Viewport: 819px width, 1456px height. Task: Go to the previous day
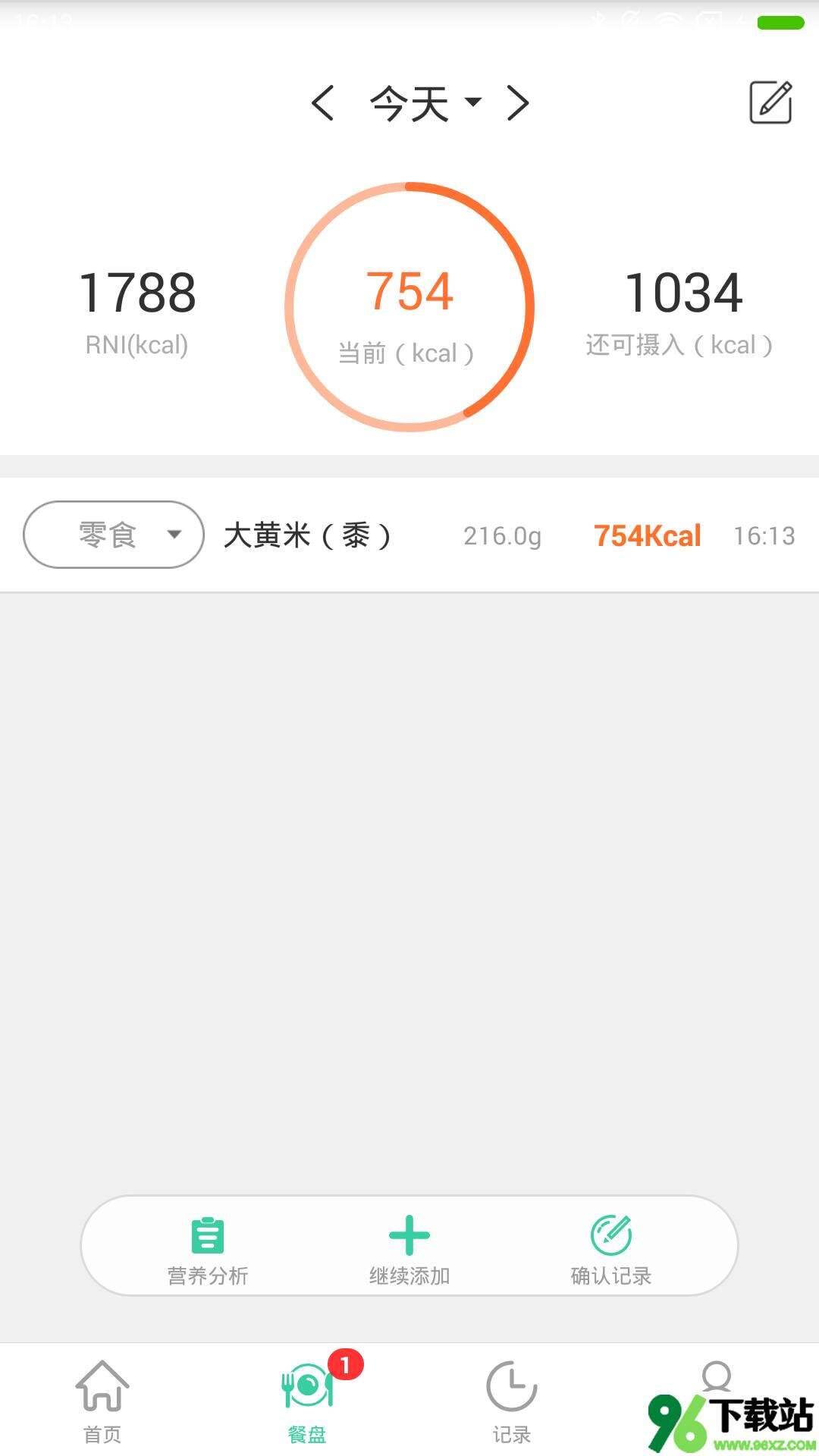(x=322, y=103)
